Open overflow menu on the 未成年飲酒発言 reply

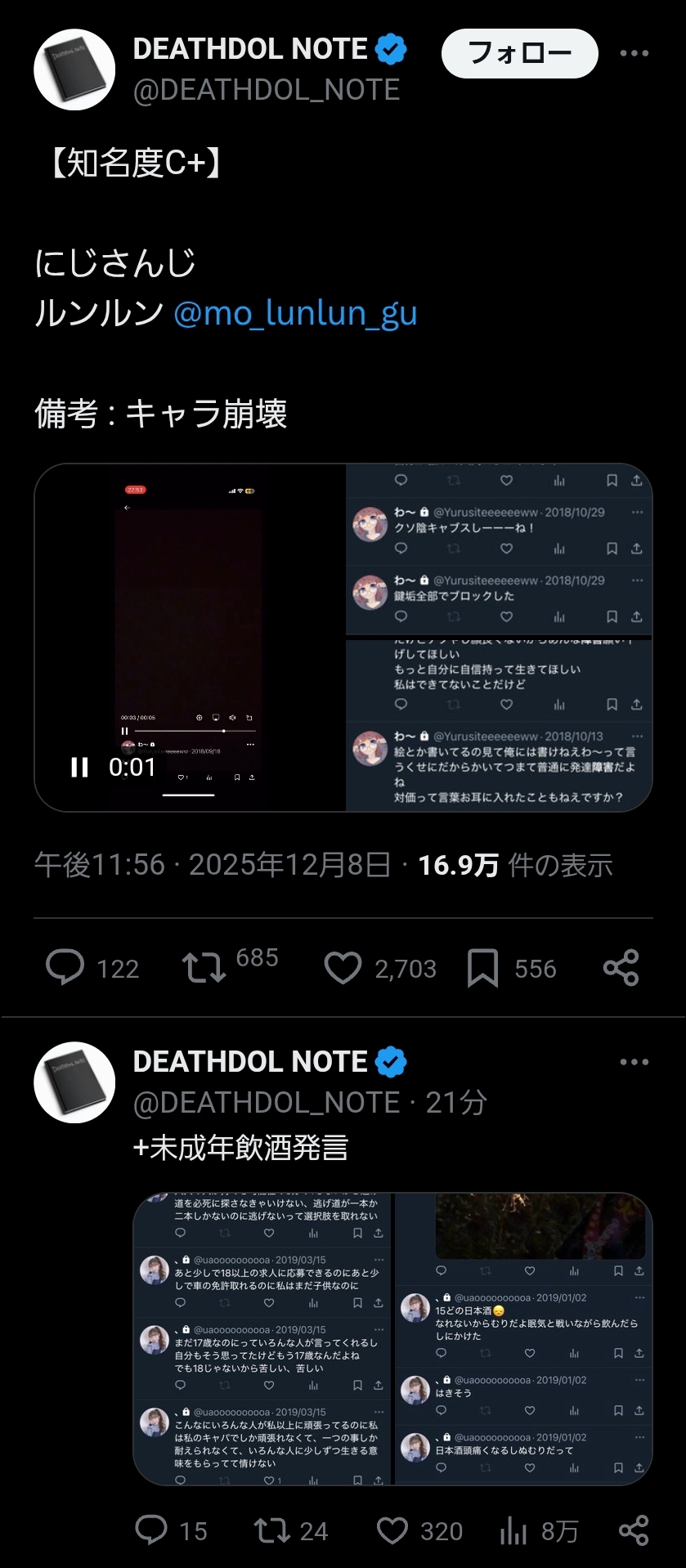634,1062
